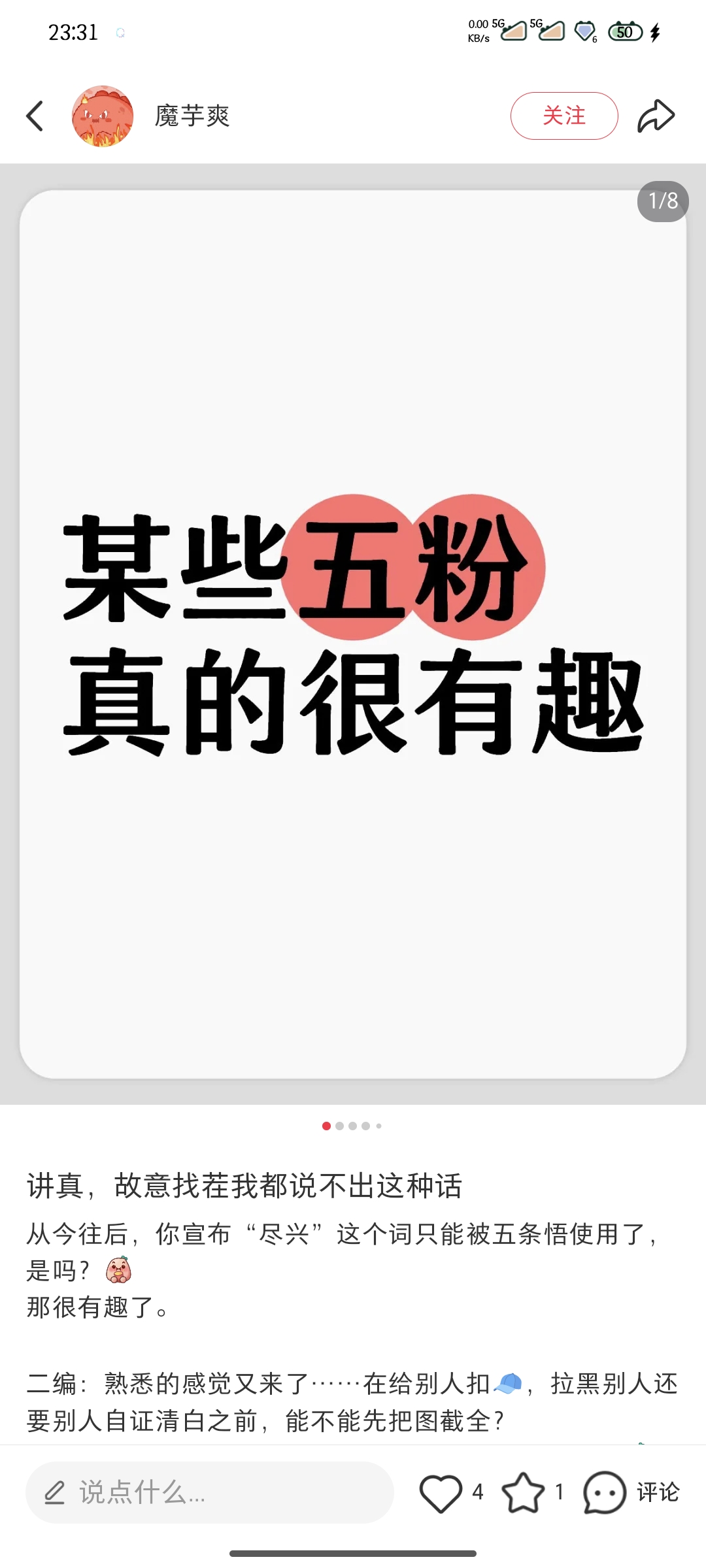Open 魔芋爽's profile avatar
Image resolution: width=706 pixels, height=1568 pixels.
pyautogui.click(x=103, y=116)
